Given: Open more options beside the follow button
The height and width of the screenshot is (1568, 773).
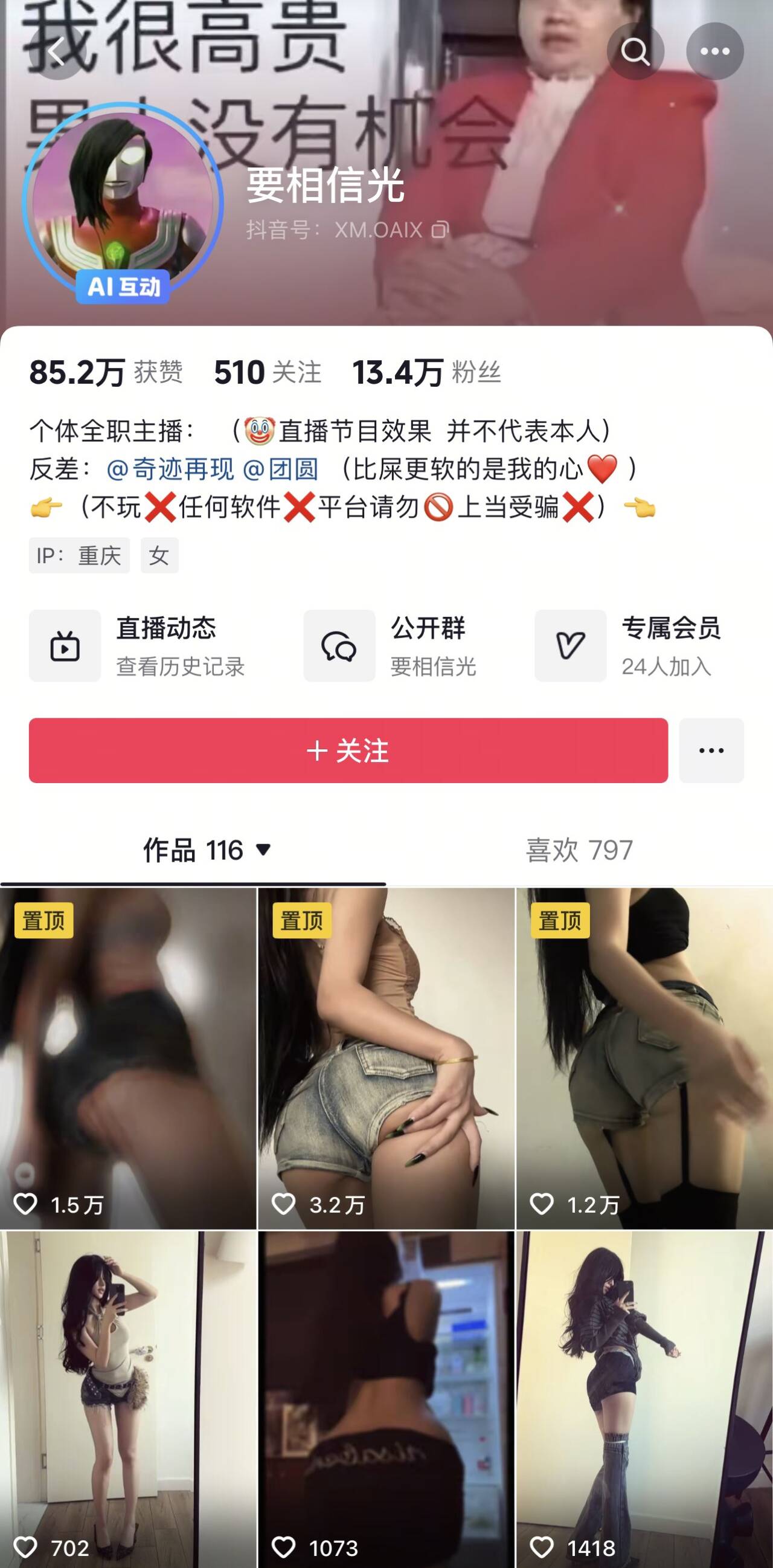Looking at the screenshot, I should click(x=711, y=750).
